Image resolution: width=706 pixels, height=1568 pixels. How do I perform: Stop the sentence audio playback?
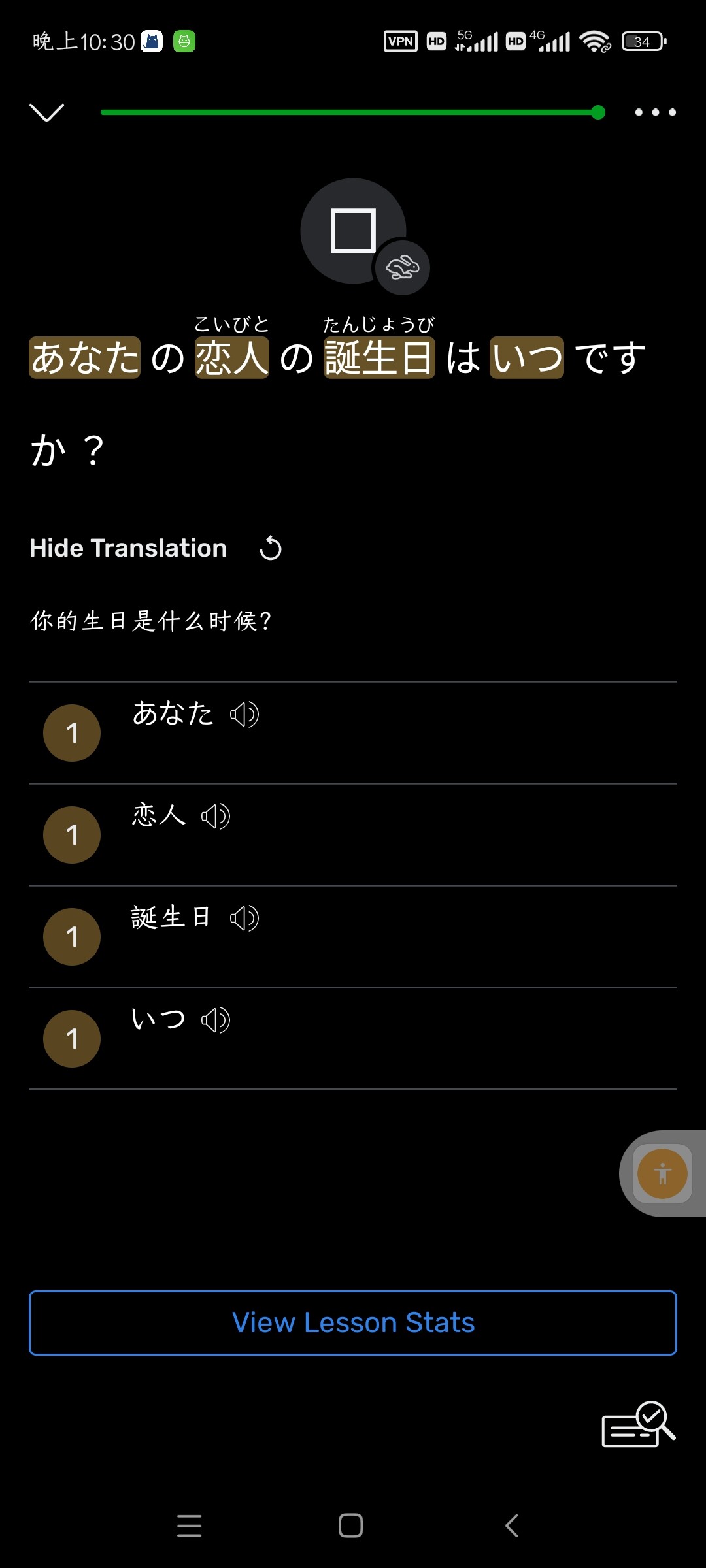[353, 231]
